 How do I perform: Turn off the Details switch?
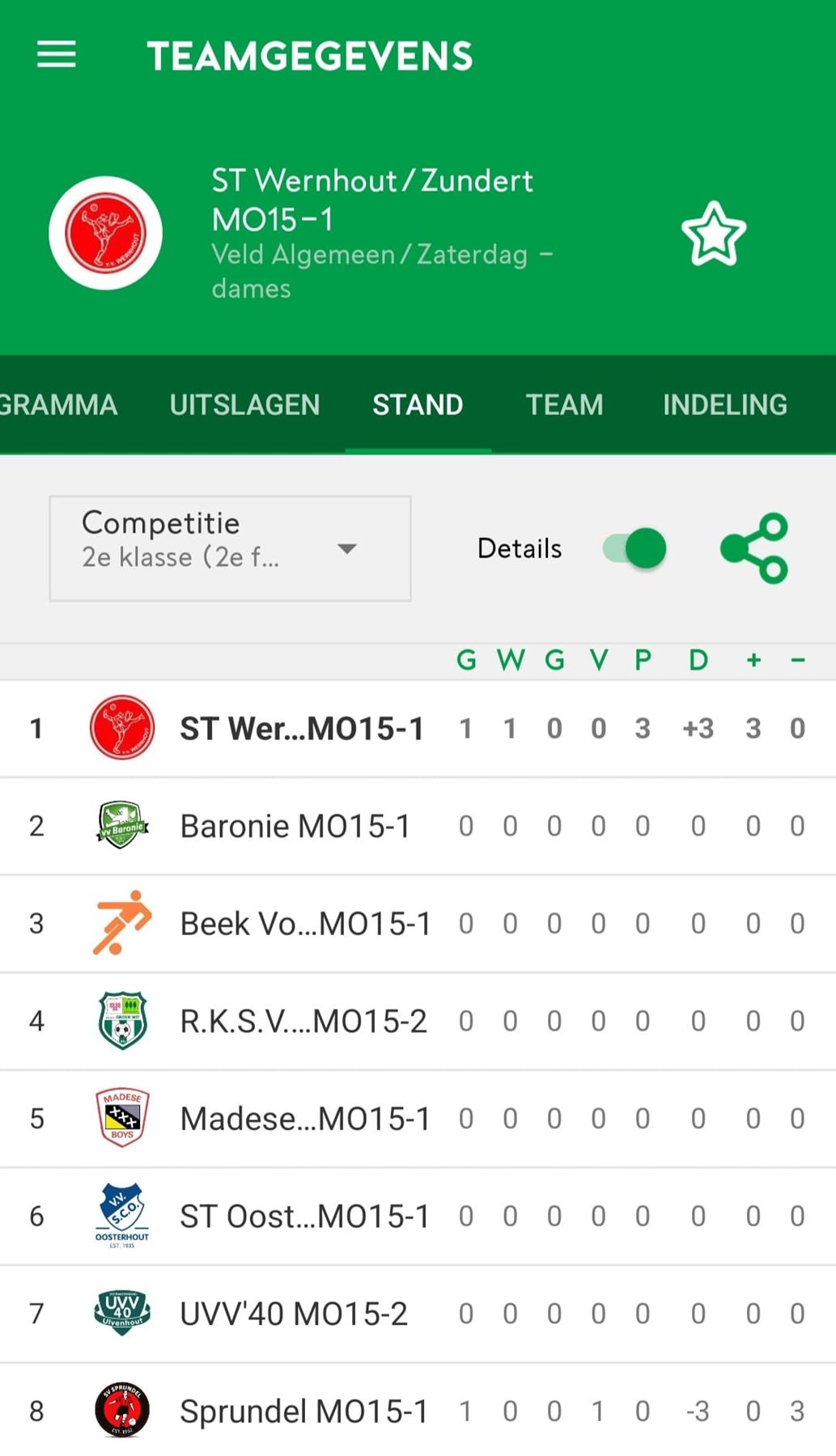635,548
